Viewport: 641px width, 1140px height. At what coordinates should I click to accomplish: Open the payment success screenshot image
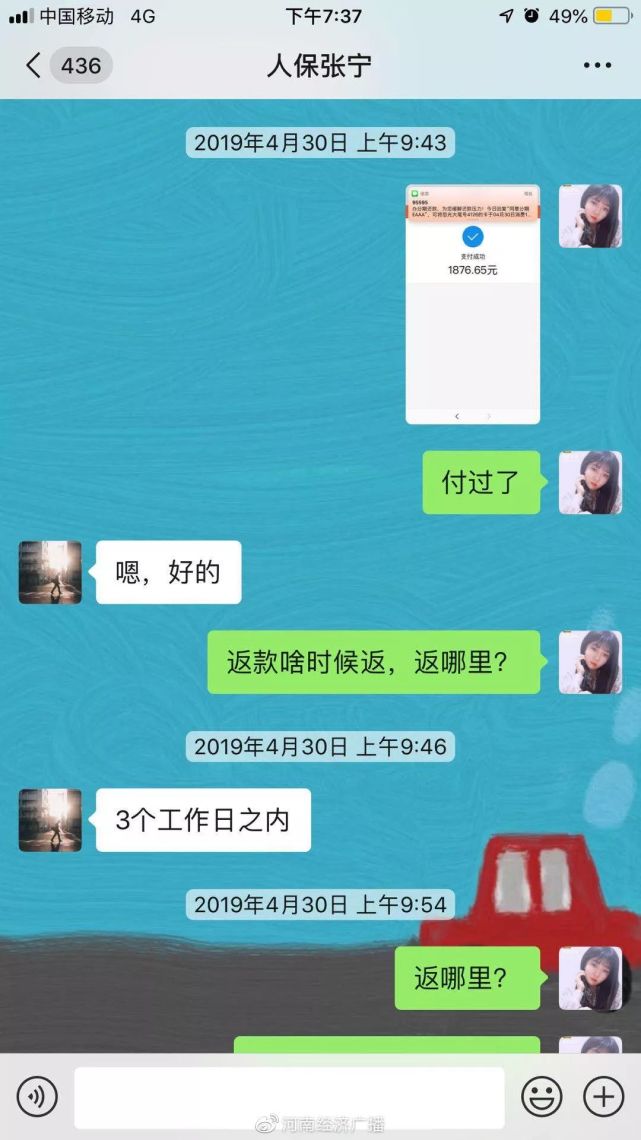pos(472,304)
